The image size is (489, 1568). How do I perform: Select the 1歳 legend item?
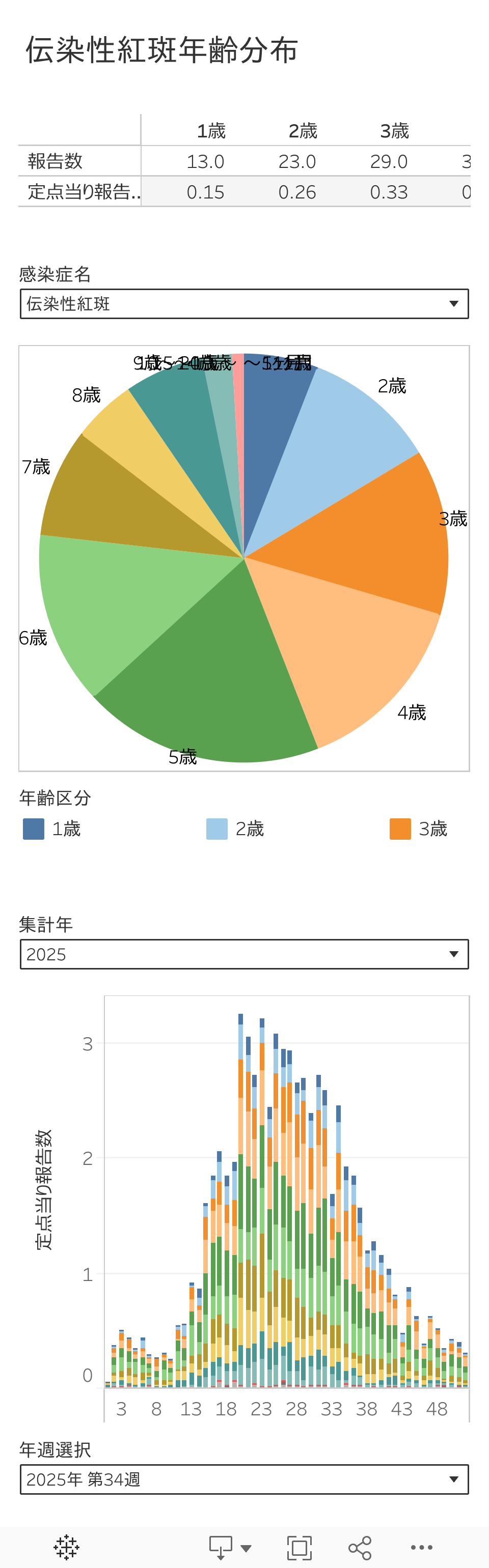tap(52, 829)
